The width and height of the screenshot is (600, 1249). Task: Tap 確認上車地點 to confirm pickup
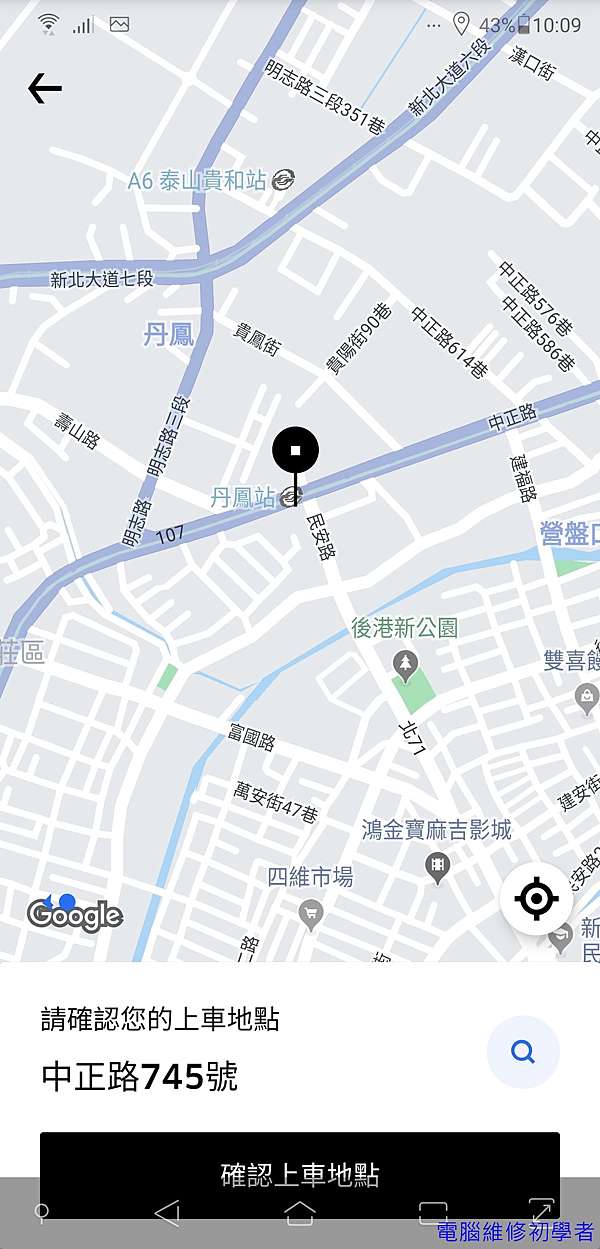point(300,1174)
